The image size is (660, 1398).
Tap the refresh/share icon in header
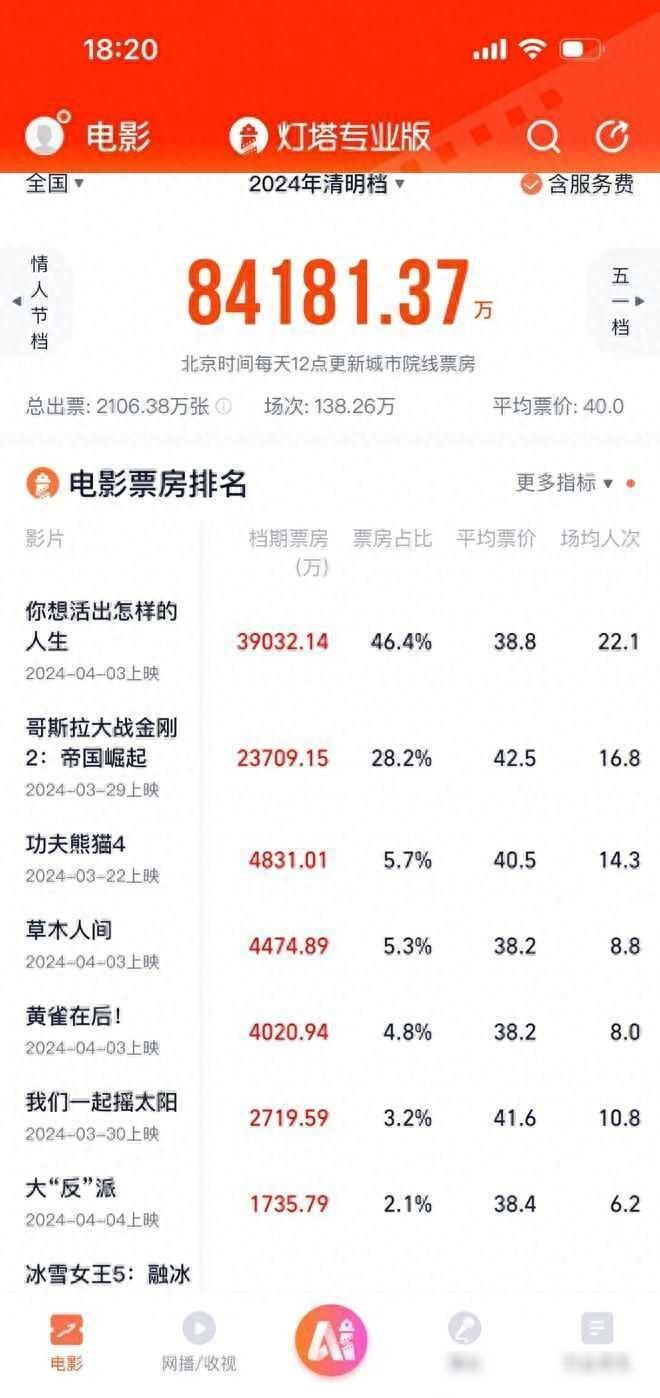tap(612, 137)
